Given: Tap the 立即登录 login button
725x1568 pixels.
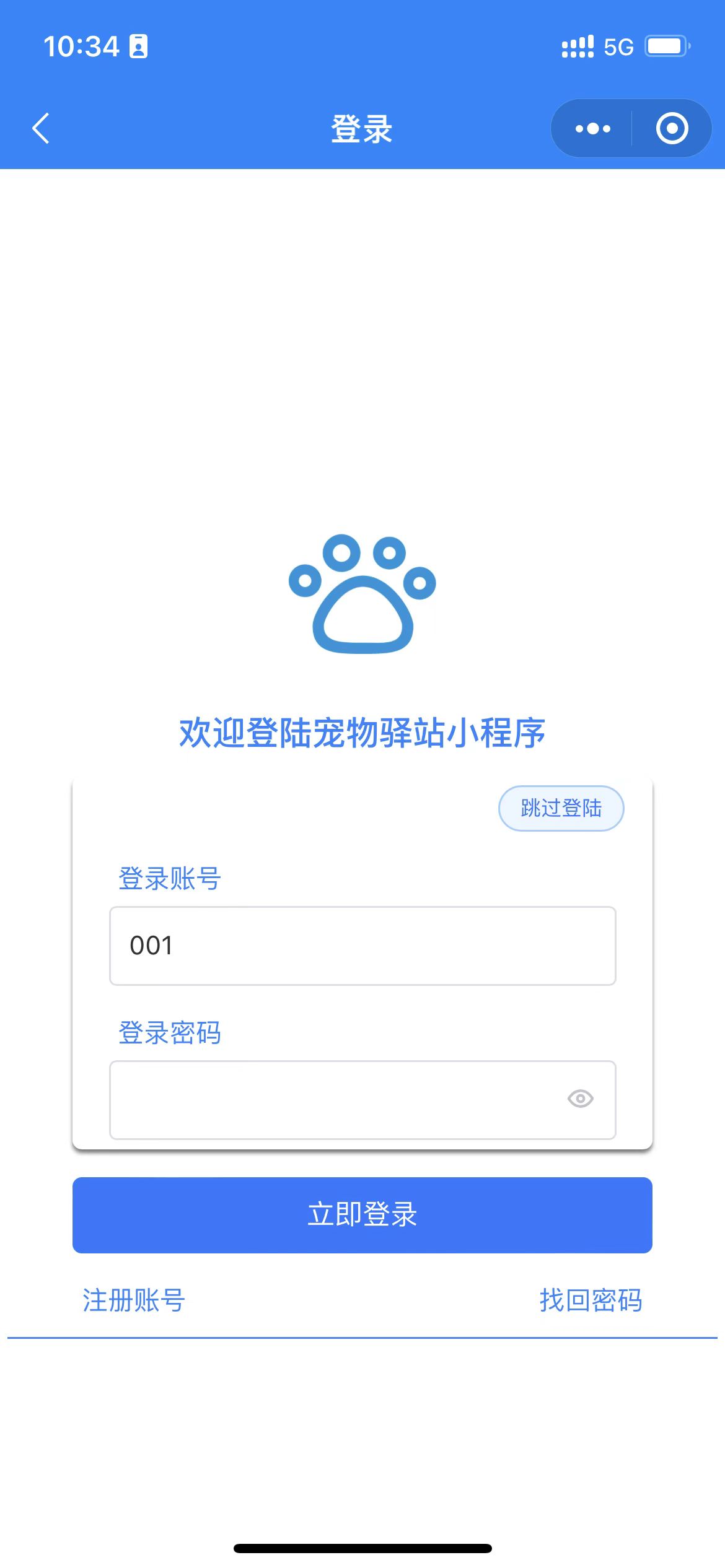Looking at the screenshot, I should 362,1215.
